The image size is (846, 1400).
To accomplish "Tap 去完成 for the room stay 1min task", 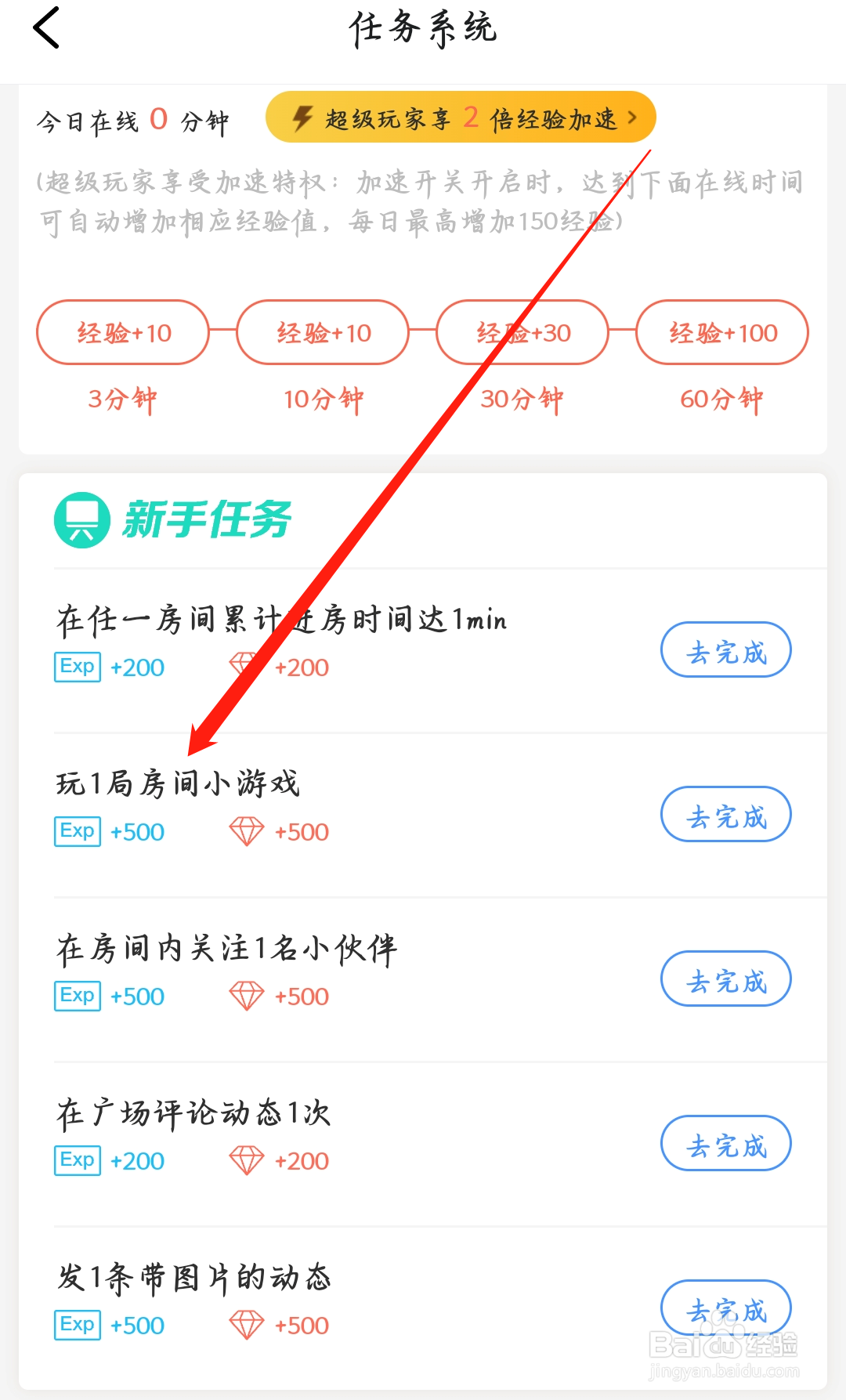I will [x=725, y=649].
